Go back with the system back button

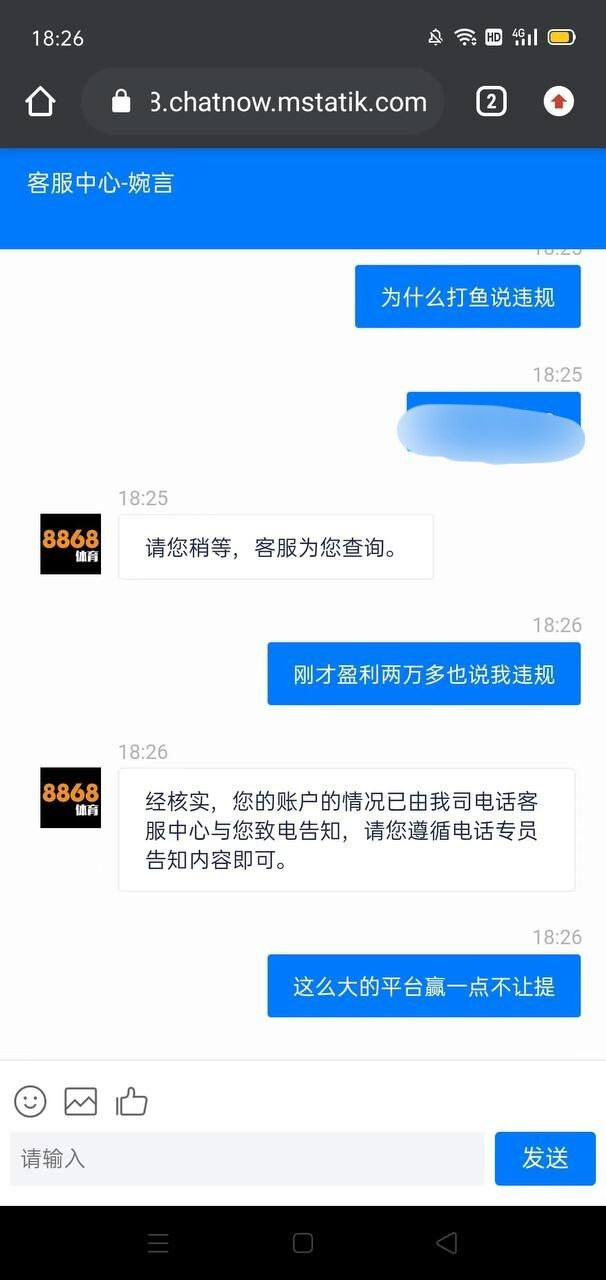(x=447, y=1243)
